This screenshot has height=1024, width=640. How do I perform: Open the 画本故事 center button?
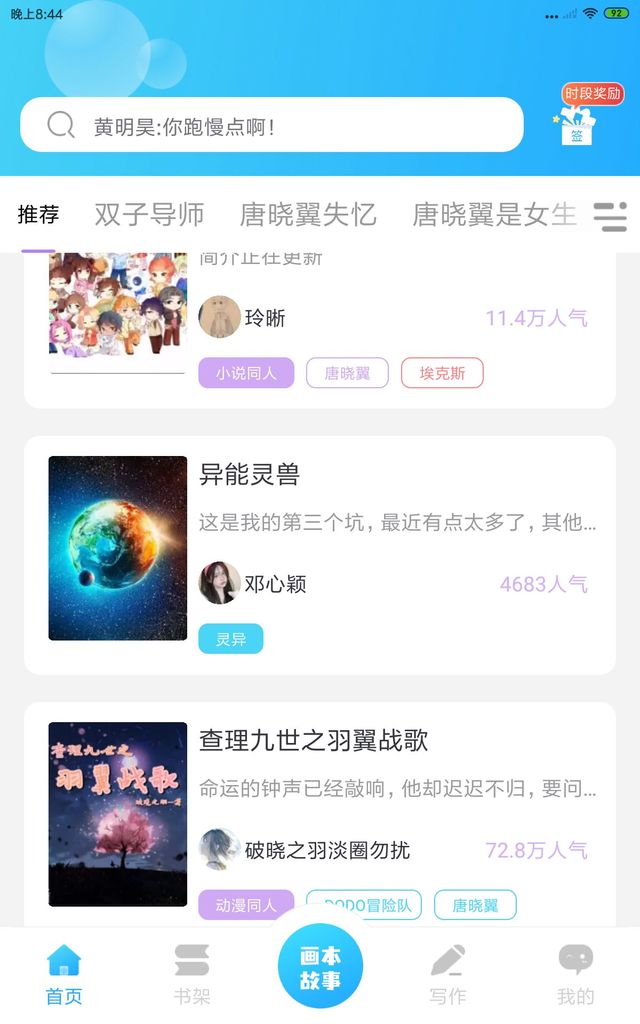pos(320,965)
